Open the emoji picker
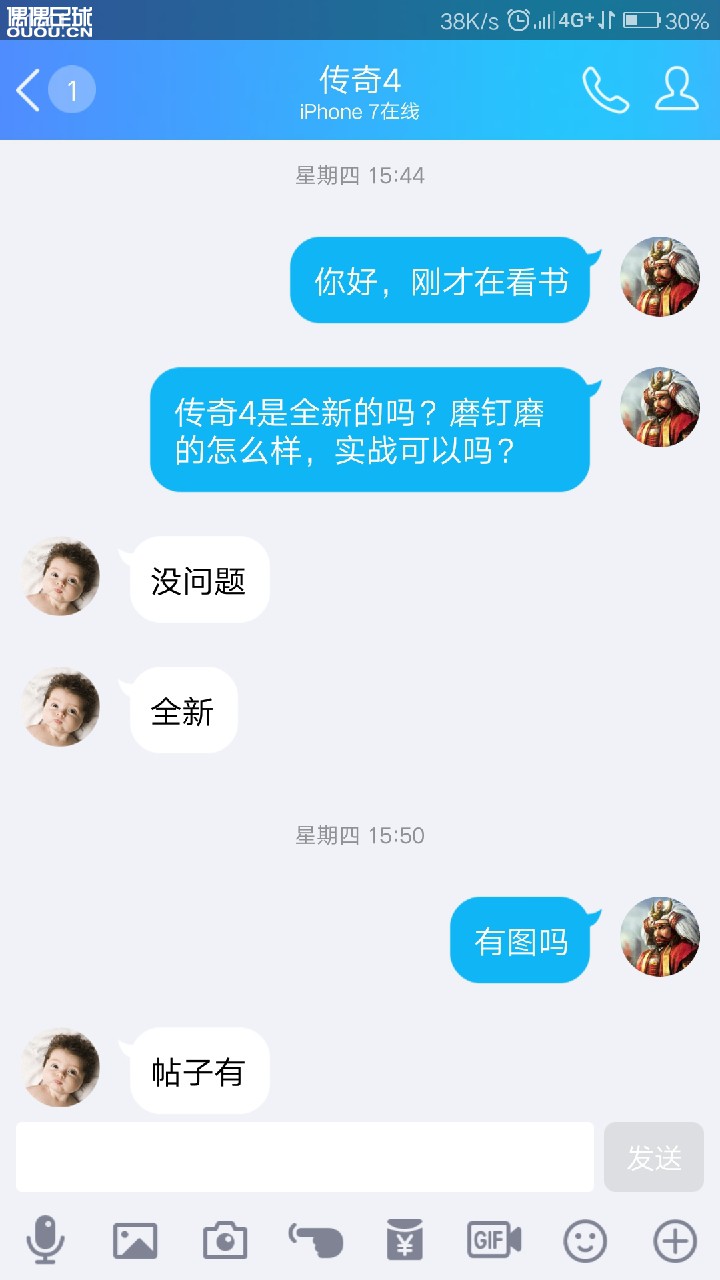Screen dimensions: 720x1280 point(585,1240)
